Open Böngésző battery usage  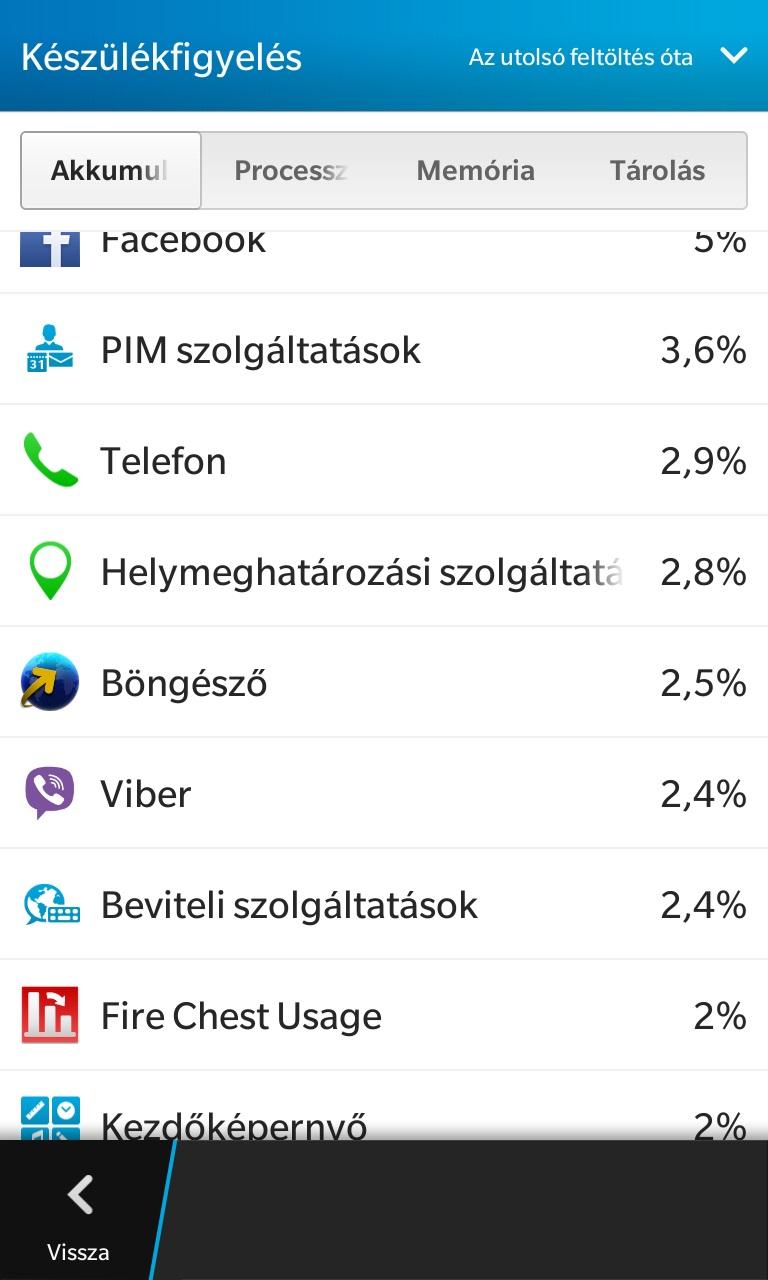point(384,683)
